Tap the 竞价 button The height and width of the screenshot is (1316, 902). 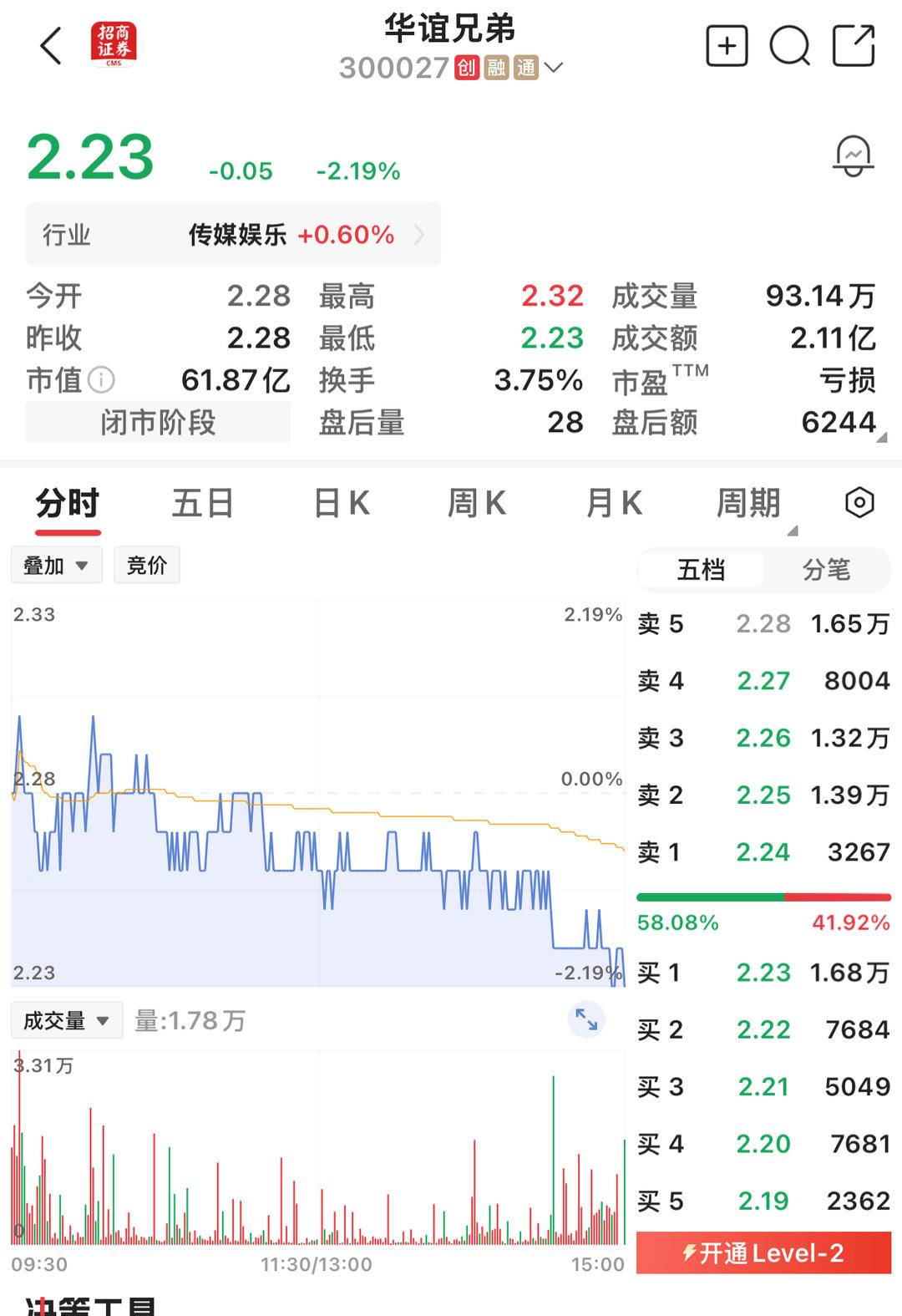[147, 566]
